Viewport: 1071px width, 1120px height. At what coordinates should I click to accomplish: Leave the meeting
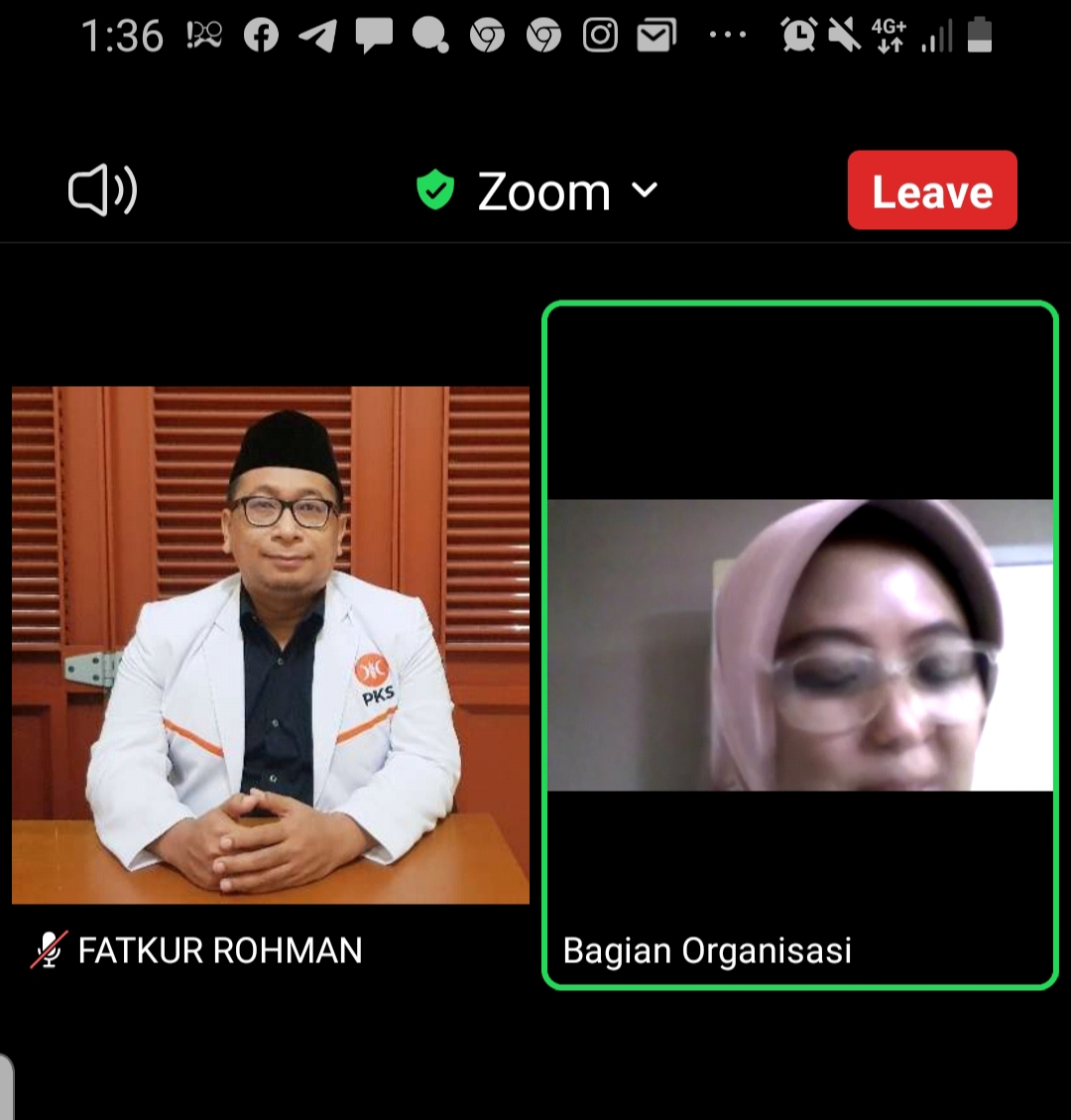tap(931, 190)
